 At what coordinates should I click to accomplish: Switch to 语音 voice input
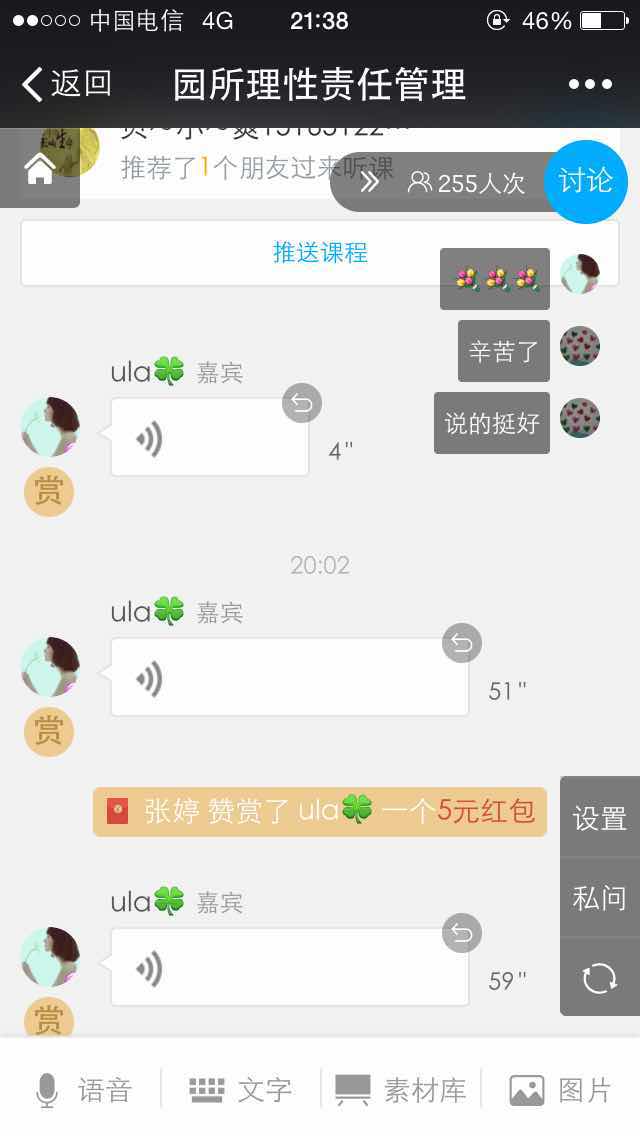[x=84, y=1090]
